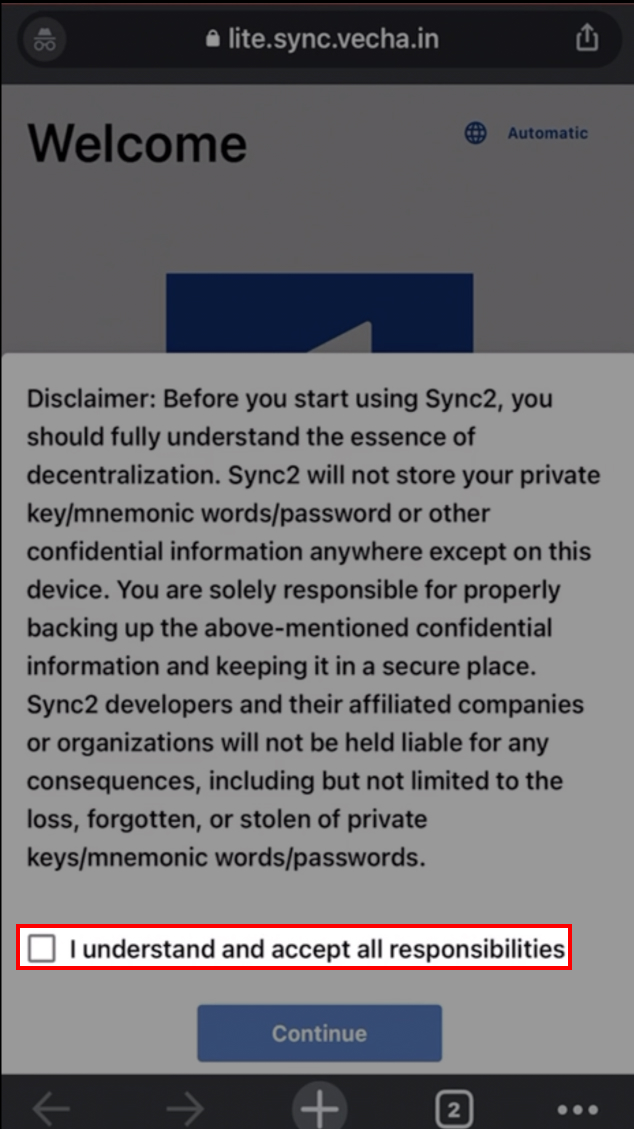Go back to the previous page
The width and height of the screenshot is (634, 1129).
coord(51,1110)
